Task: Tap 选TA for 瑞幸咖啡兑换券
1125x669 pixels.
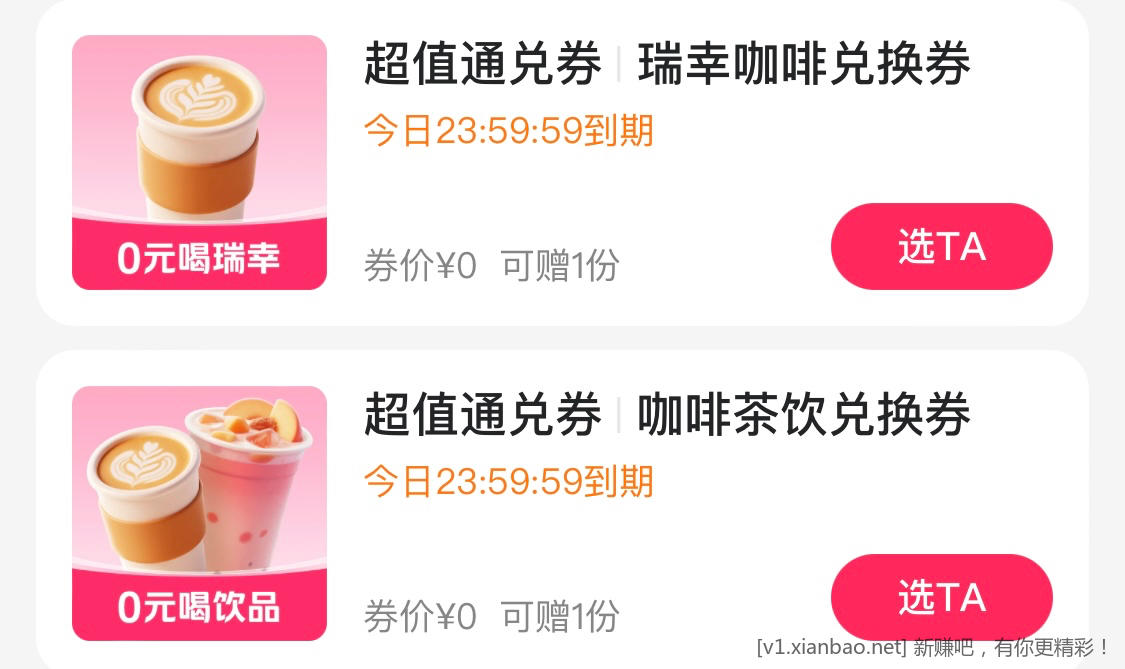Action: pyautogui.click(x=941, y=246)
